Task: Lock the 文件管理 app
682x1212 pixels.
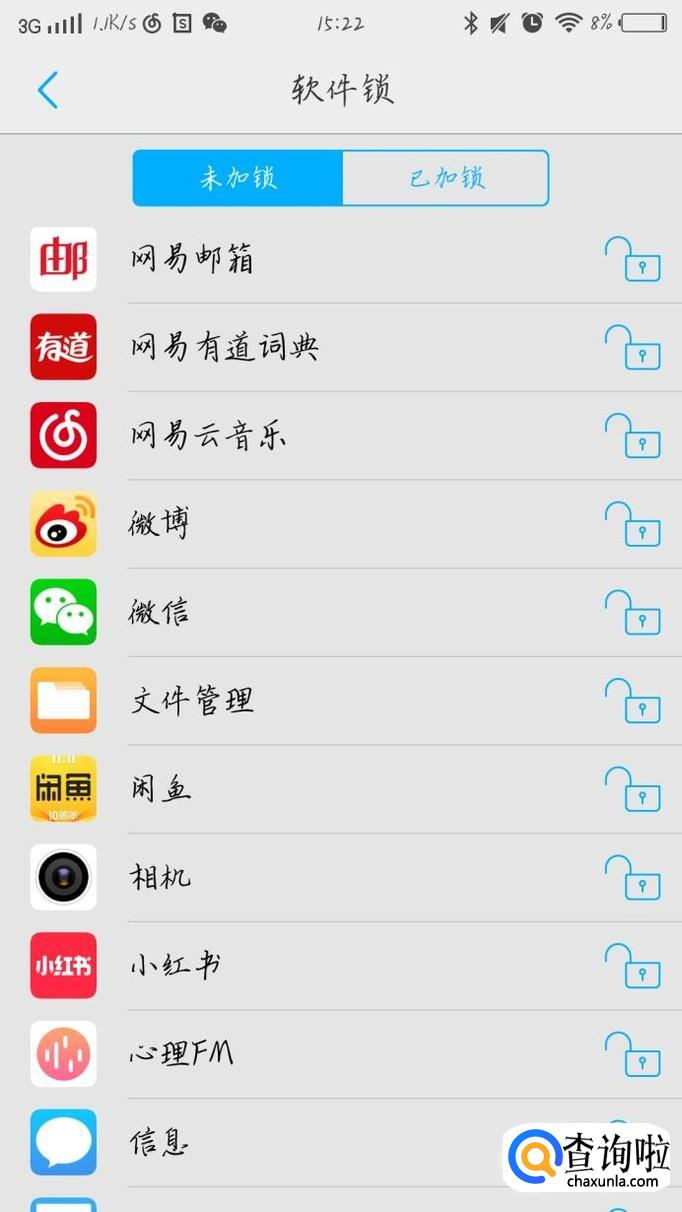Action: click(x=633, y=700)
